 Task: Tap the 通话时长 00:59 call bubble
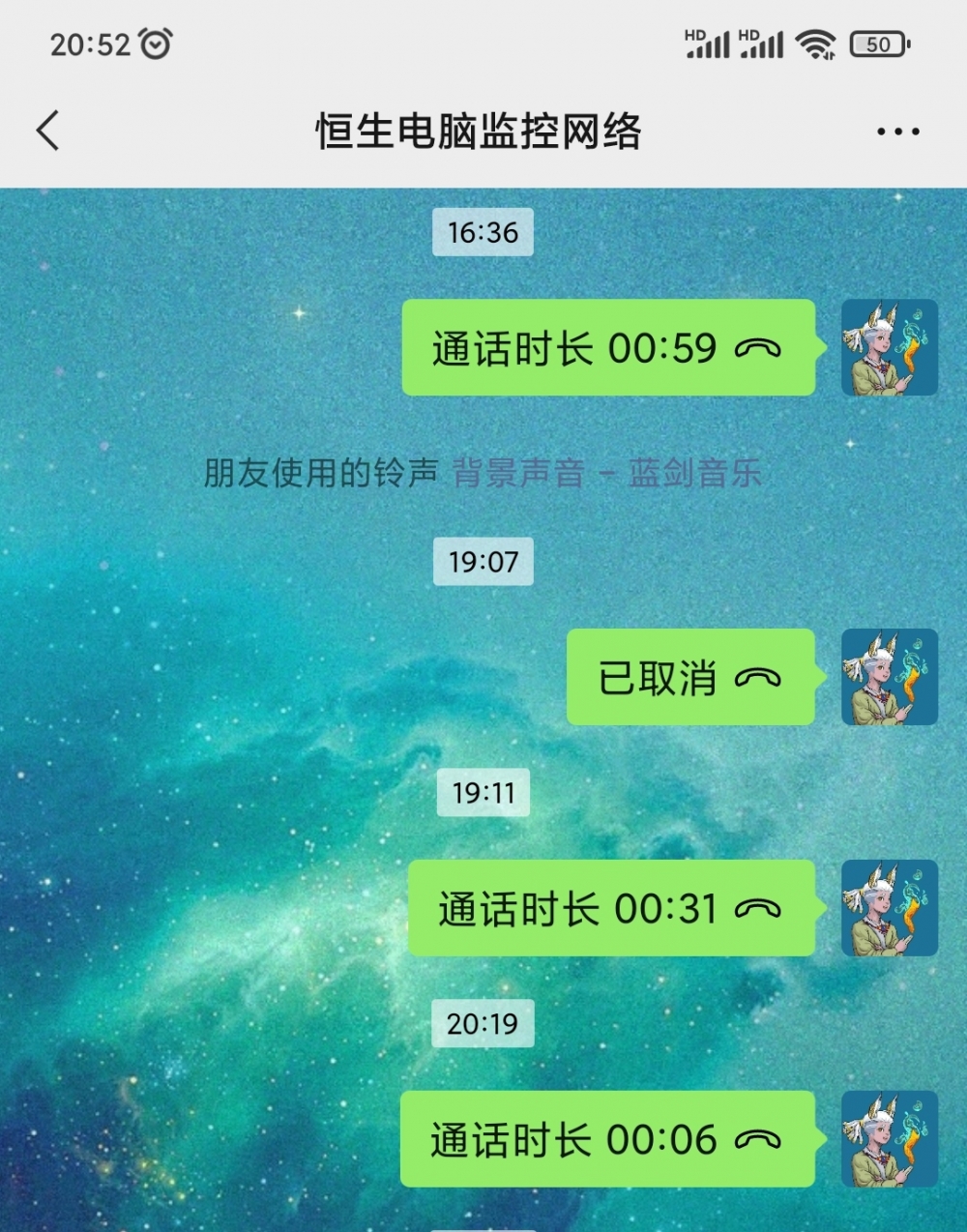(607, 348)
